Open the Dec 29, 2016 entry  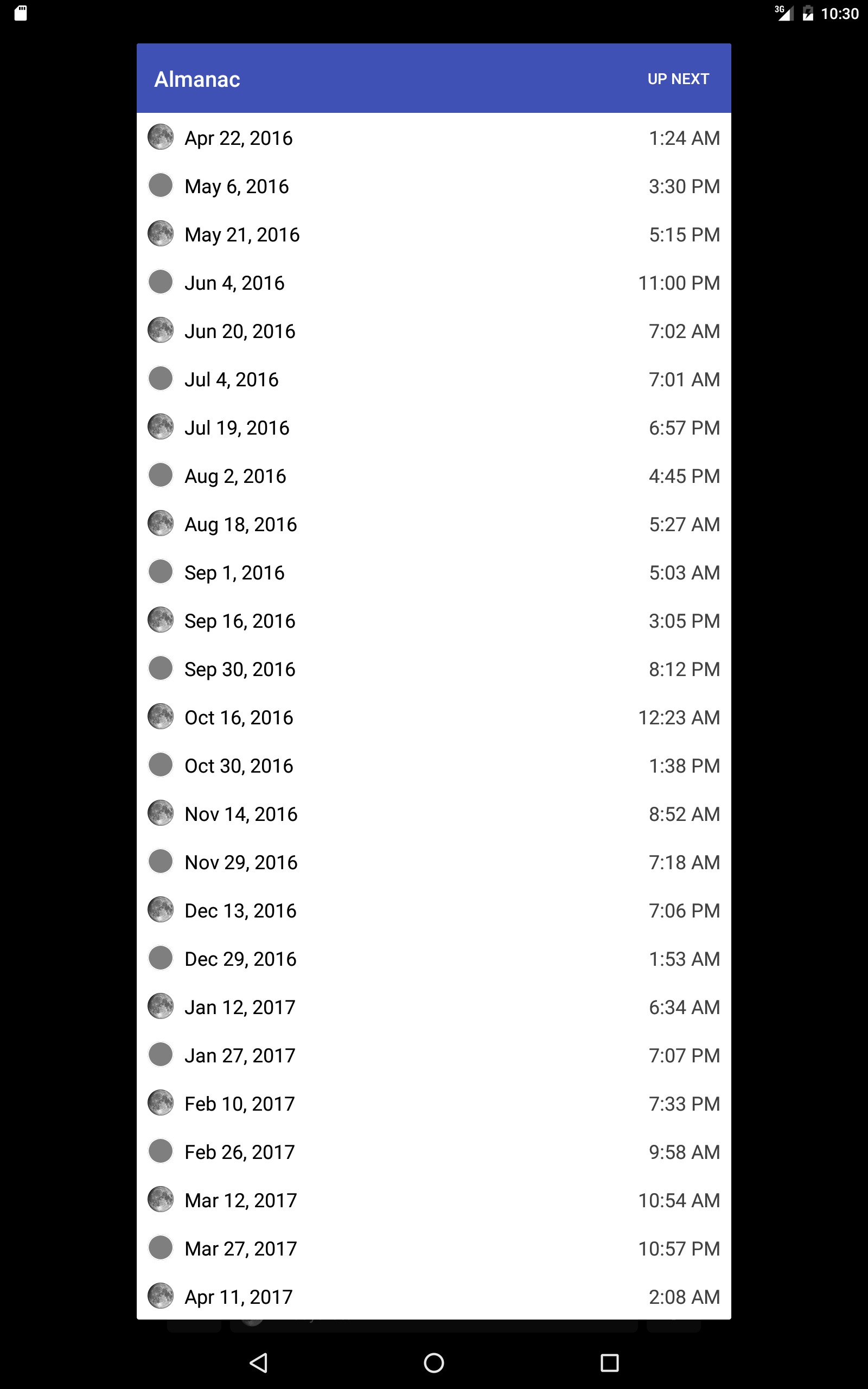coord(433,958)
